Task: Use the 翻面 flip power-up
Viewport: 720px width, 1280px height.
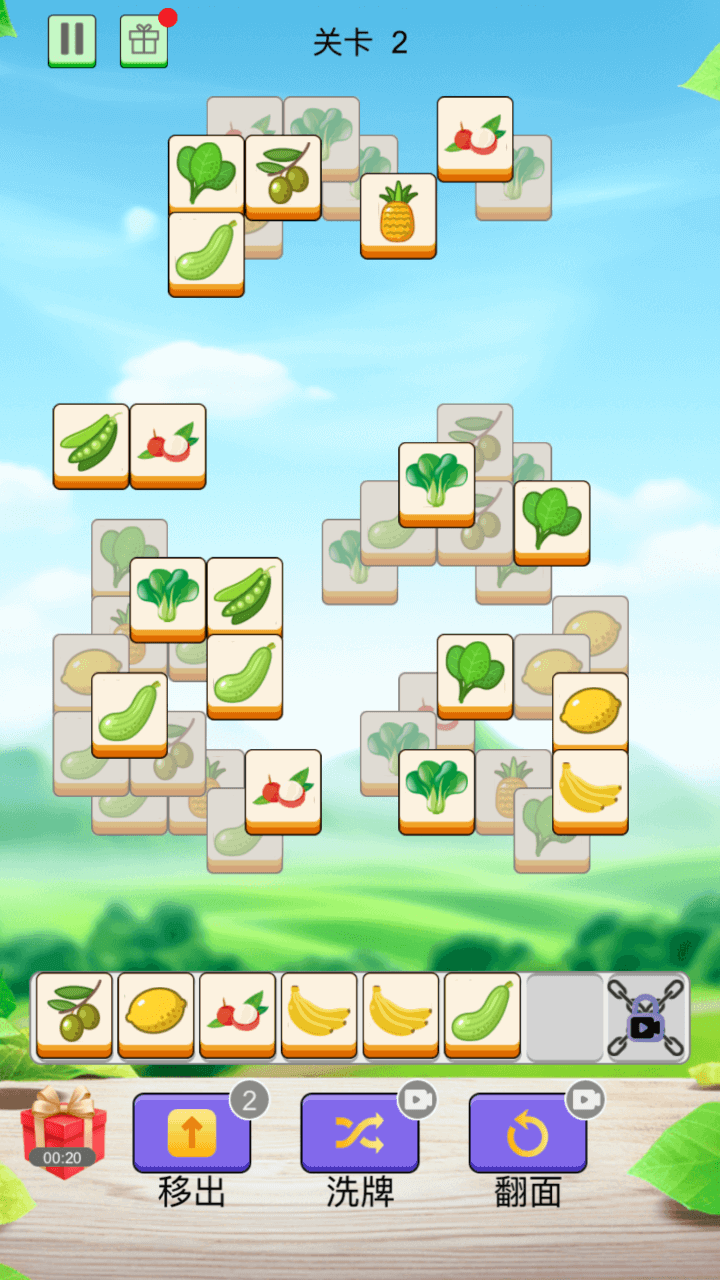Action: click(527, 1134)
